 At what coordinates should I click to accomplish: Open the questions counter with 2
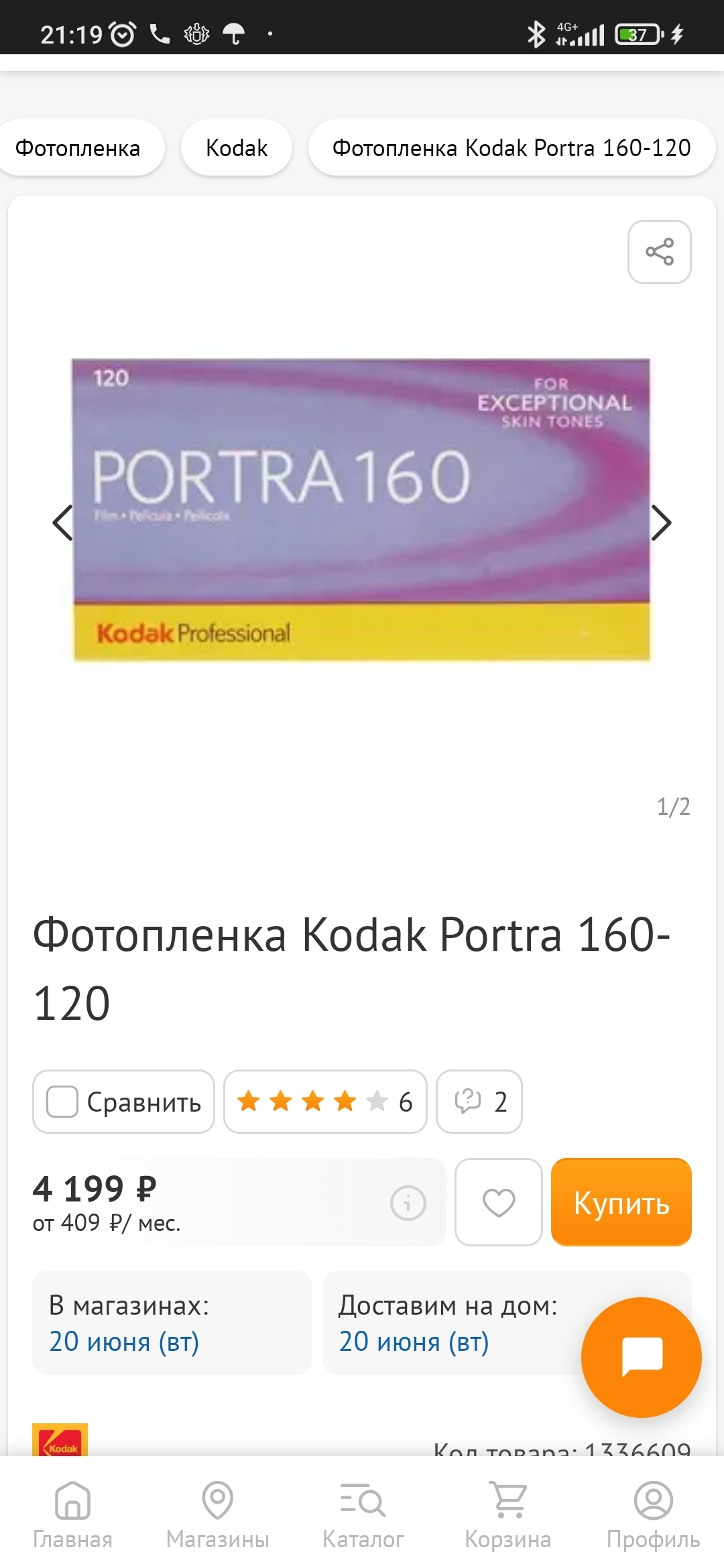click(479, 1102)
